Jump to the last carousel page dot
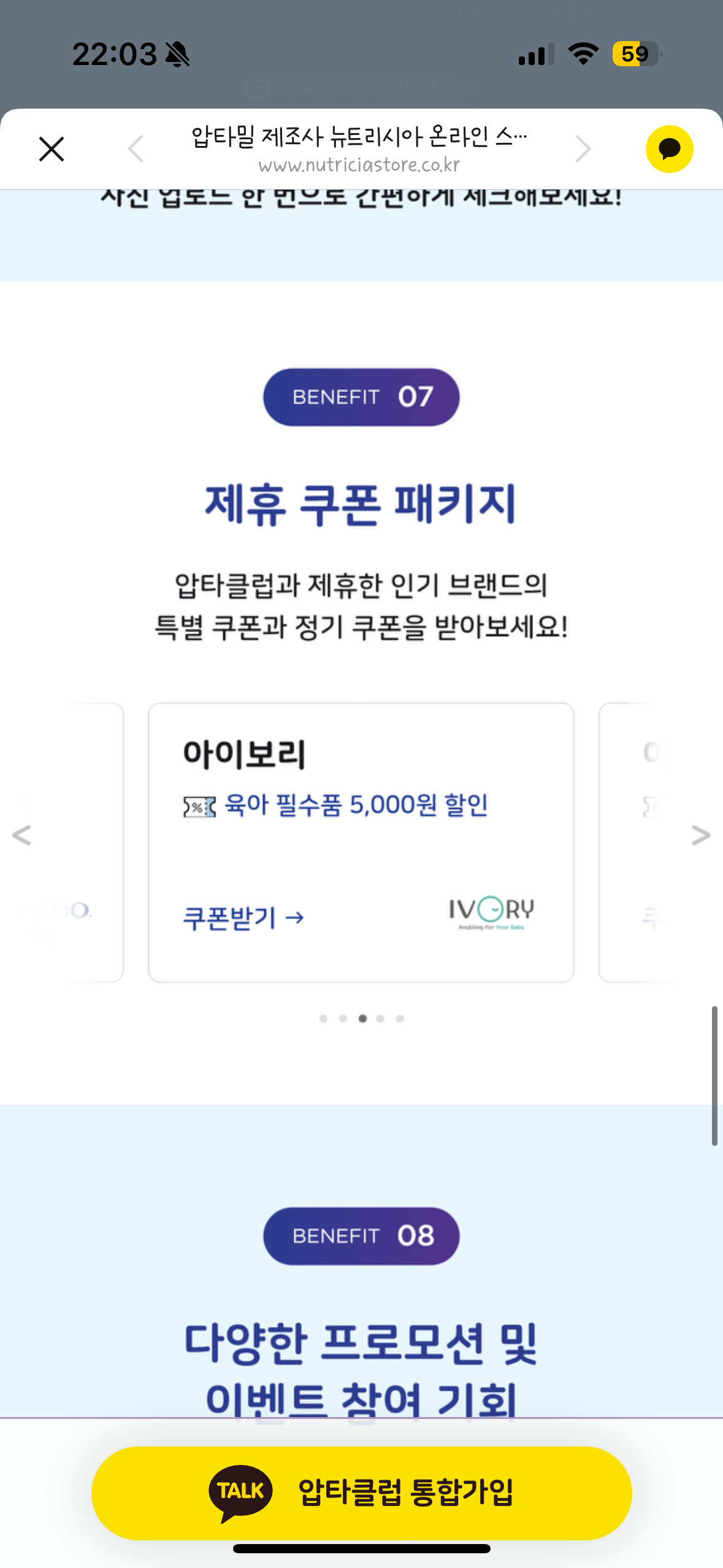723x1568 pixels. [400, 1018]
